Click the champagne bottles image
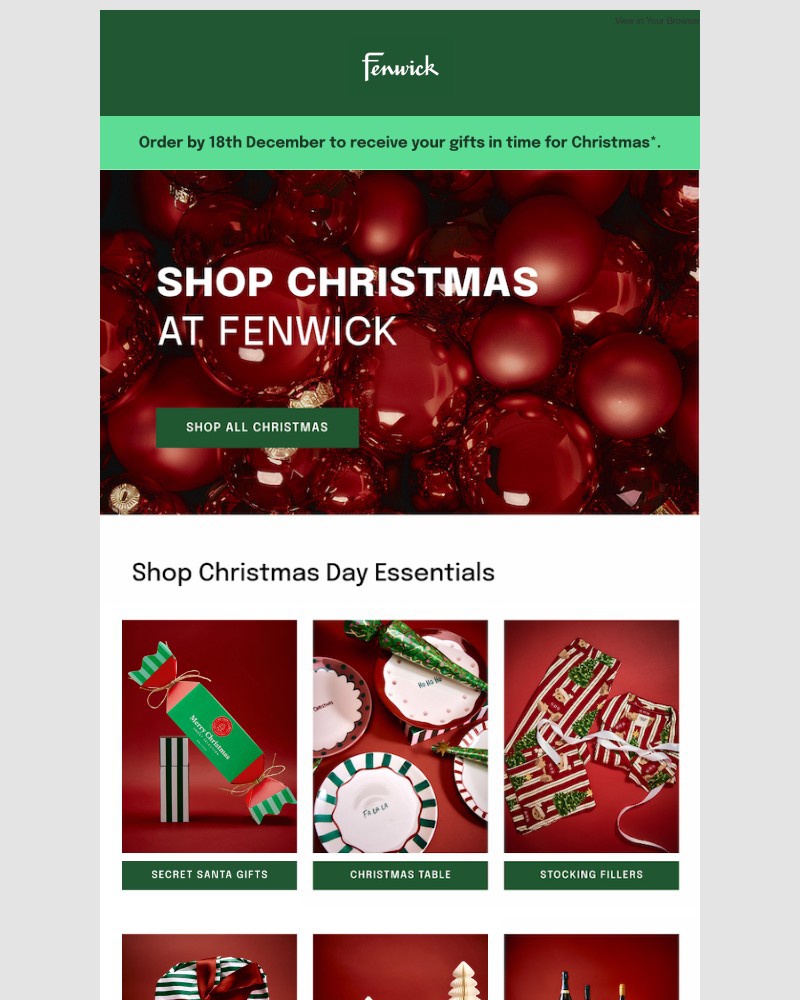The width and height of the screenshot is (800, 1000). (591, 966)
